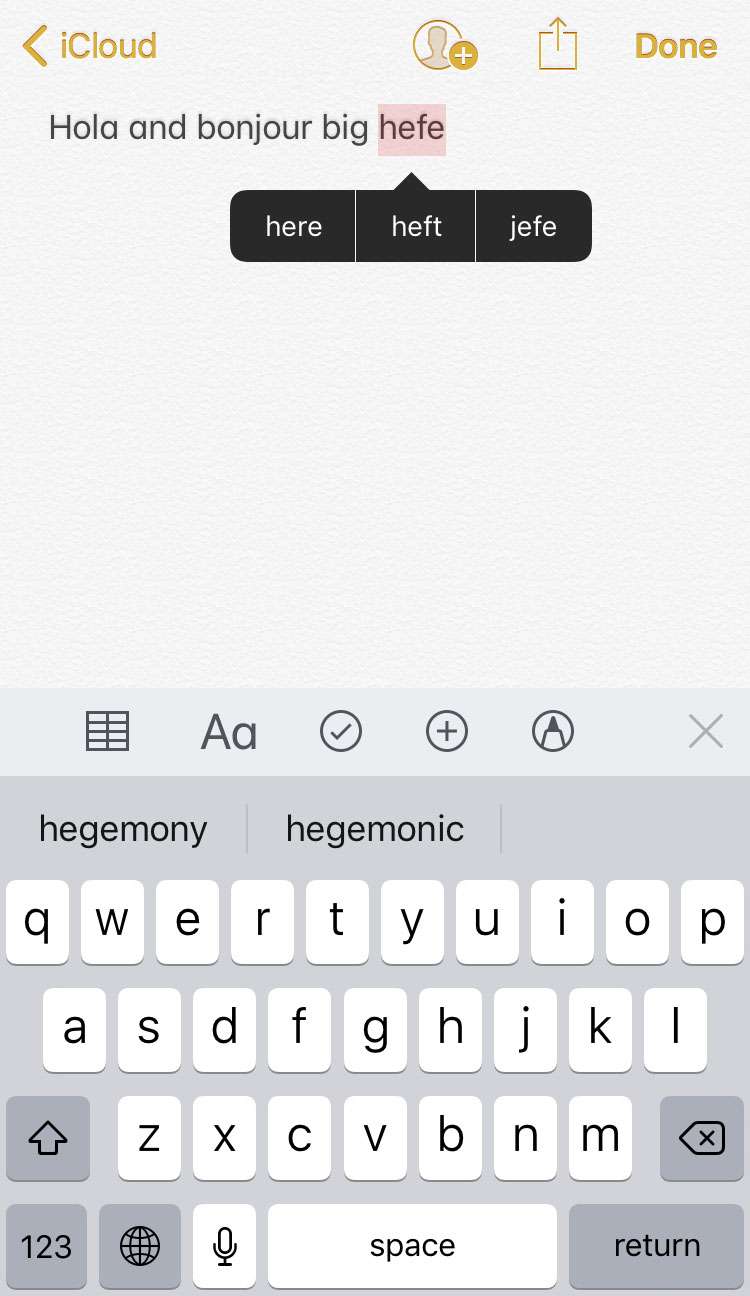Image resolution: width=750 pixels, height=1296 pixels.
Task: Close the formatting toolbar
Action: click(x=706, y=732)
